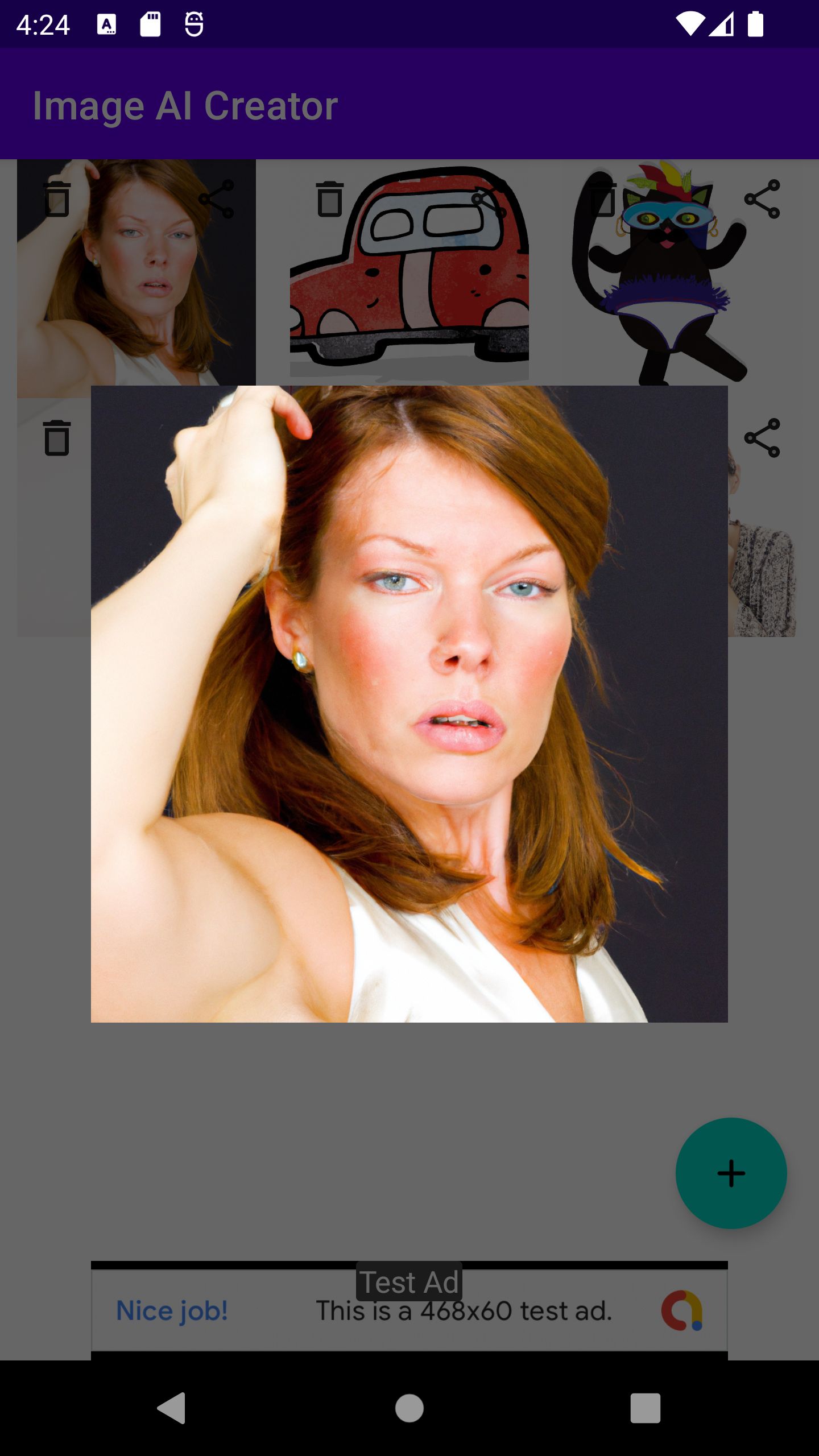Share the woman portrait image
The height and width of the screenshot is (1456, 819).
[x=216, y=199]
